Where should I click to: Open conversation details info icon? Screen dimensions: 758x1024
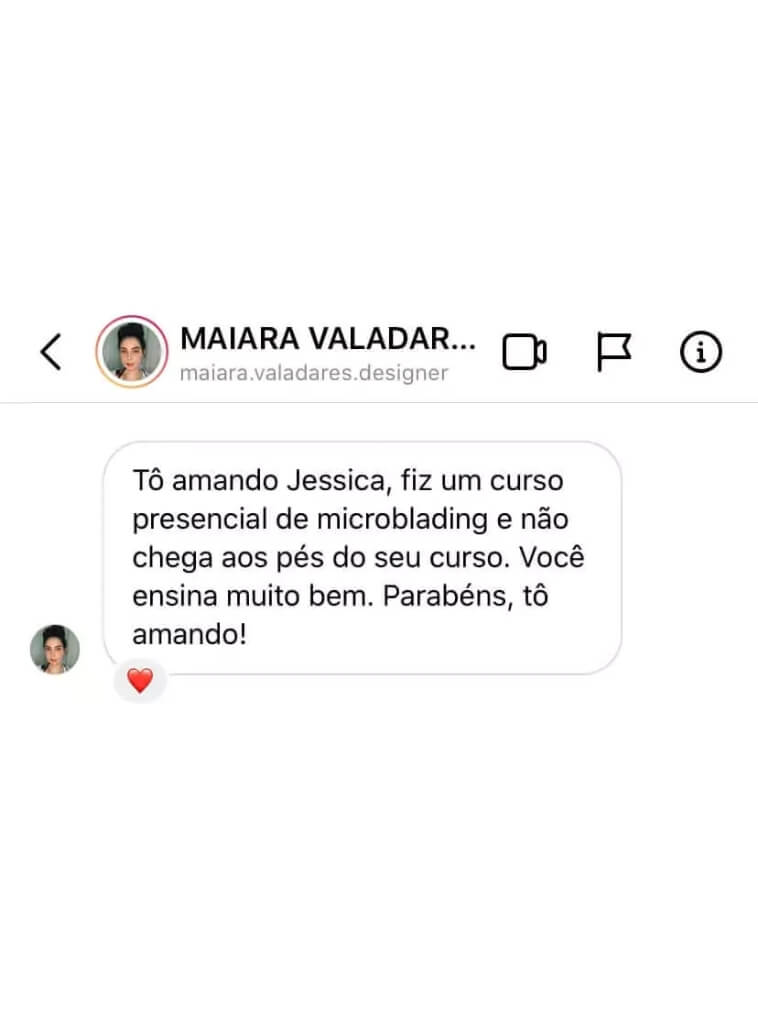click(700, 352)
